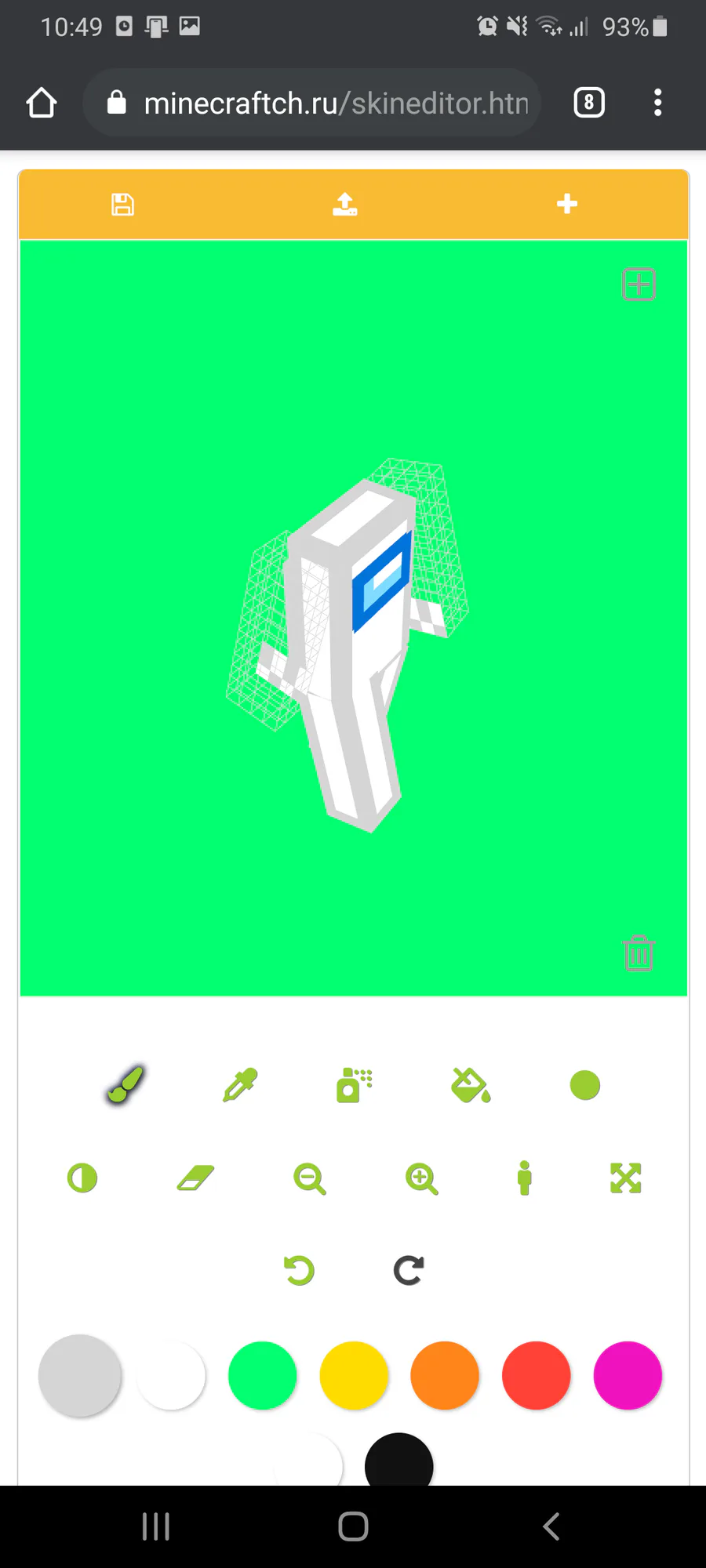This screenshot has height=1568, width=706.
Task: Choose the red color swatch
Action: point(537,1375)
